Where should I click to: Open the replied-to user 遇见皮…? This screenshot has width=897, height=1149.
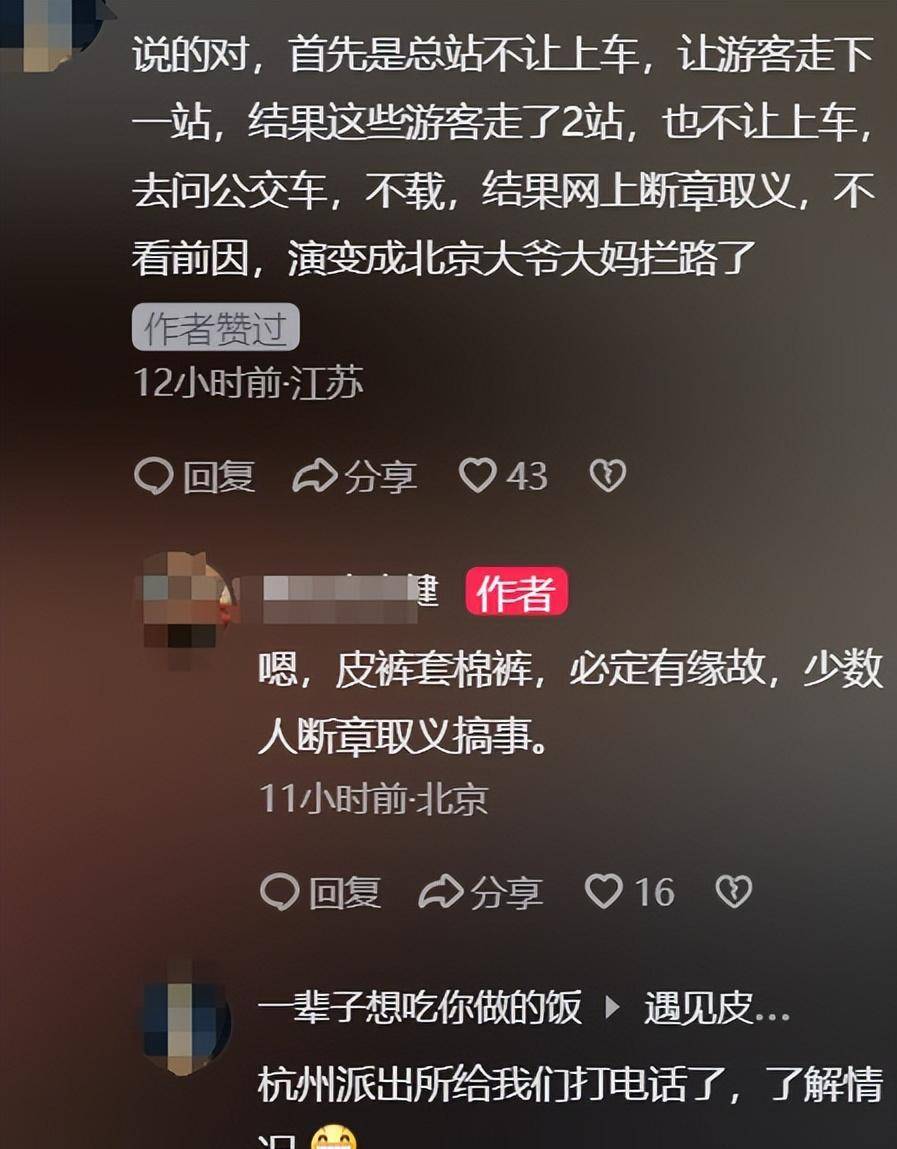click(x=716, y=1008)
